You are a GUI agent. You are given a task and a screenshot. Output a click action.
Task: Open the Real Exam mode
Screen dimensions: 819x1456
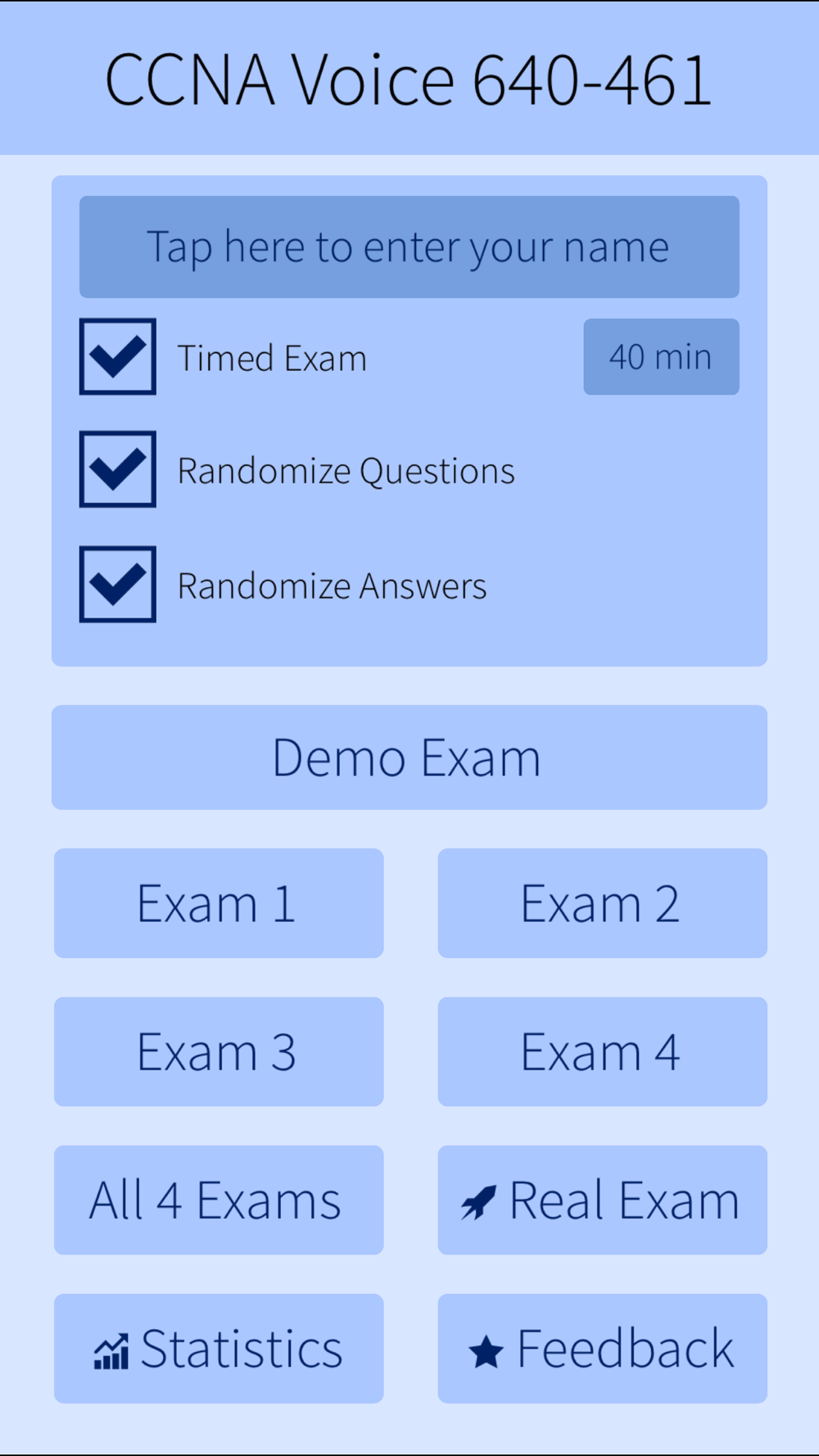pyautogui.click(x=602, y=1200)
